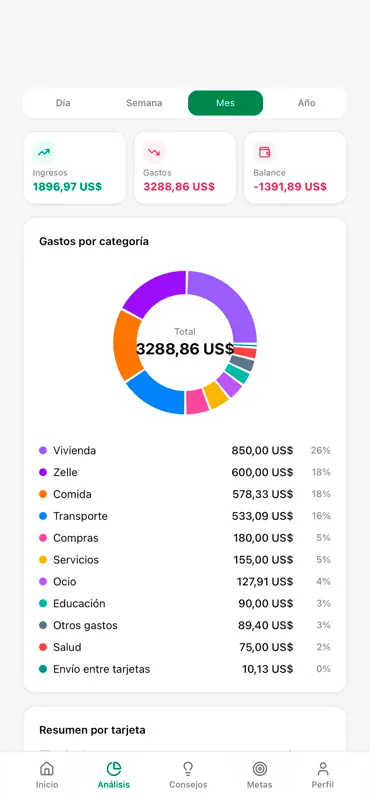Switch to the Año view
This screenshot has height=800, width=370.
307,103
